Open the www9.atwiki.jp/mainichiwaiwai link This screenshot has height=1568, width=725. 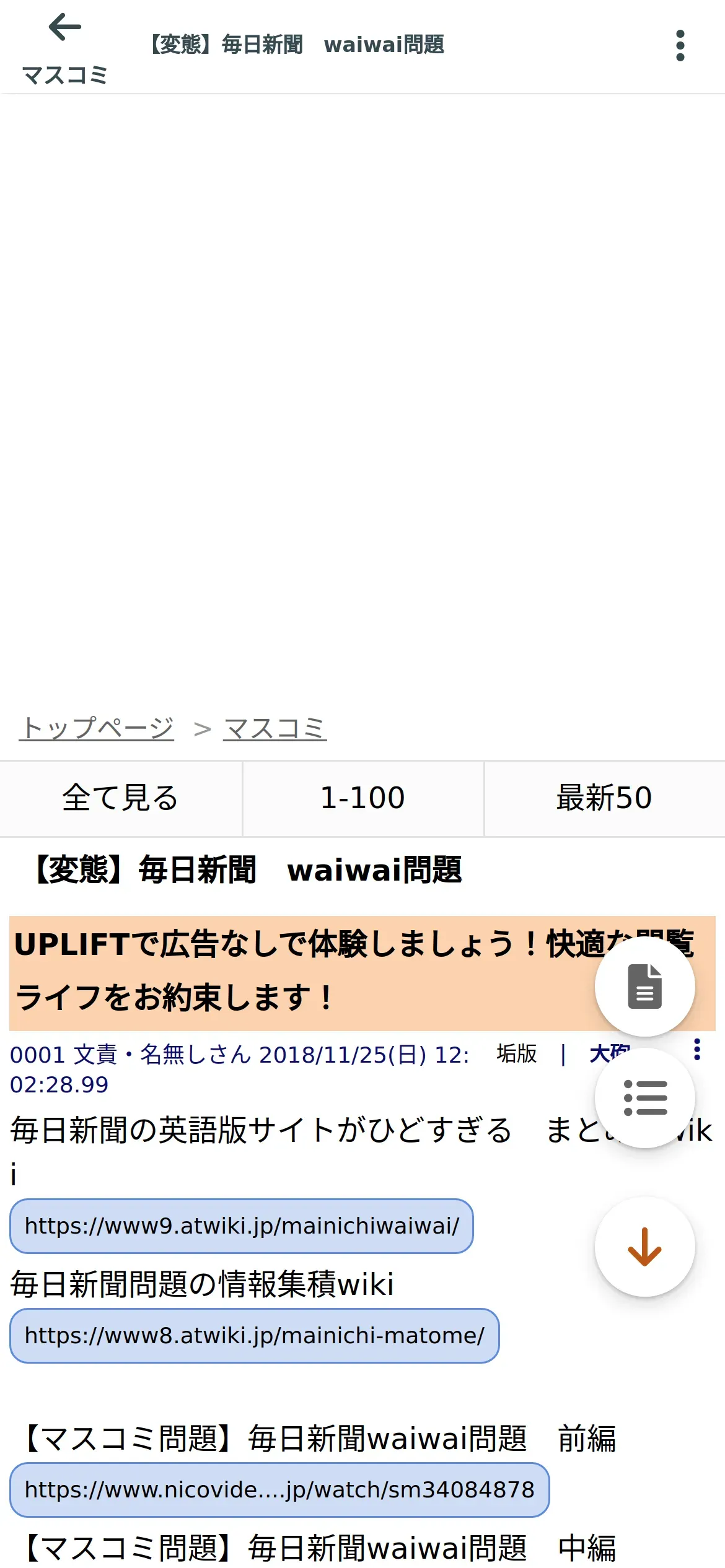tap(242, 1226)
